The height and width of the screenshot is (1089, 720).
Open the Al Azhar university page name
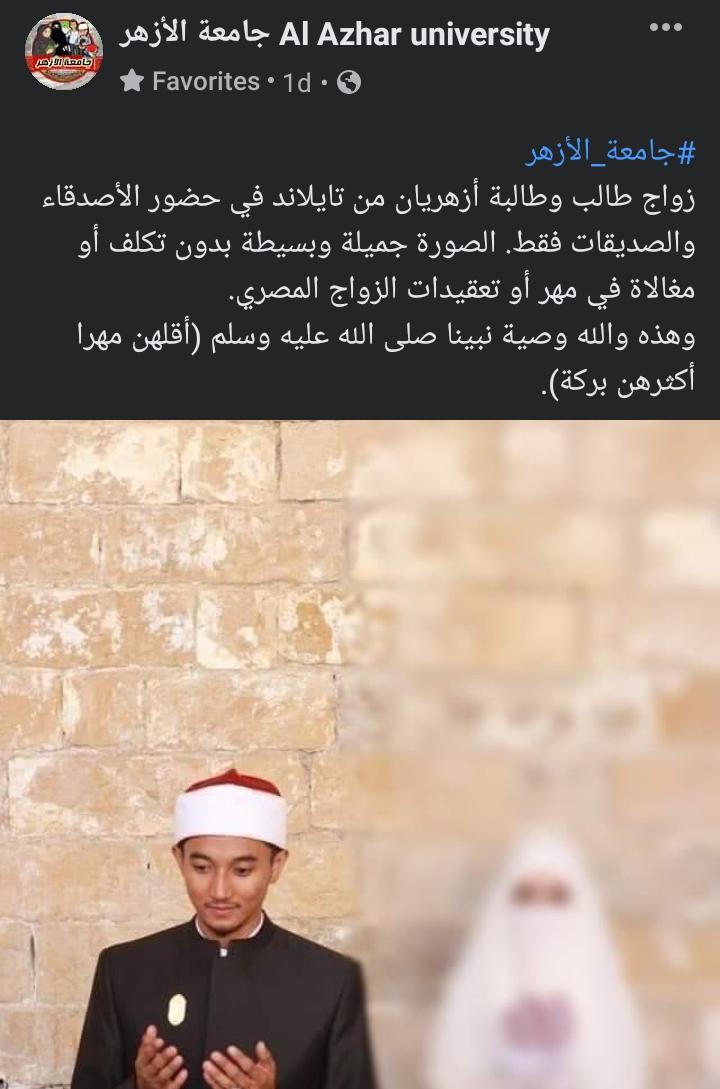coord(334,35)
